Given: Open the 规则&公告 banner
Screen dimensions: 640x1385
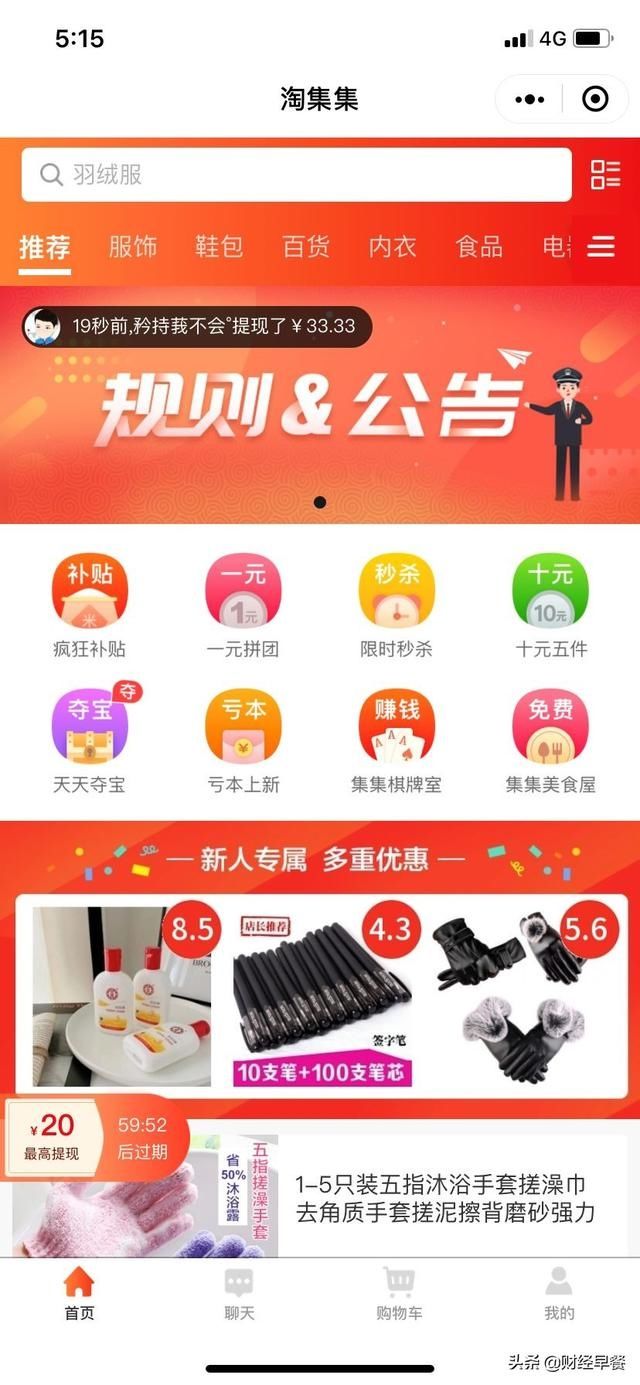Looking at the screenshot, I should point(320,410).
